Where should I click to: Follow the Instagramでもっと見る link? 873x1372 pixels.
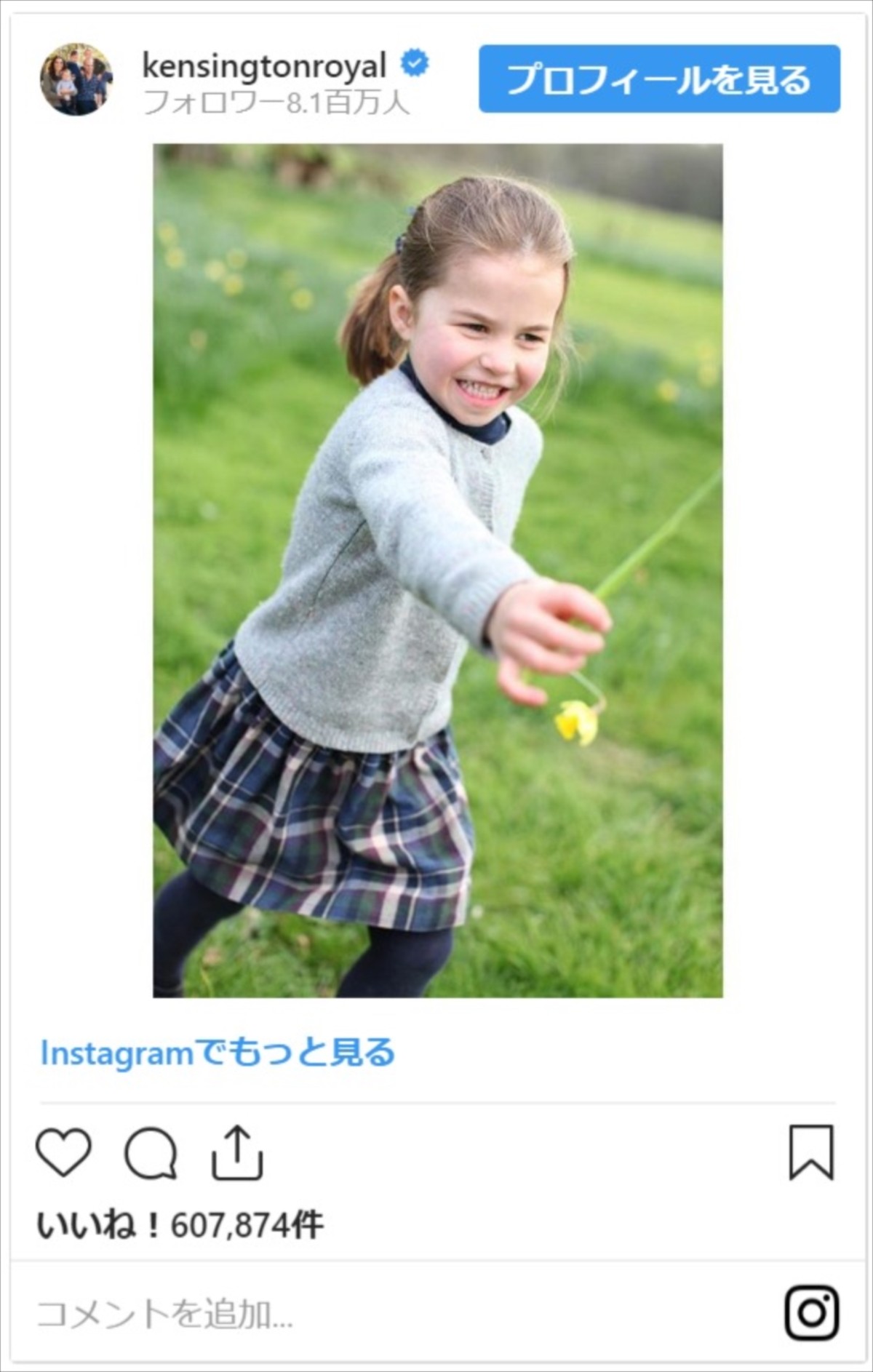(218, 1053)
